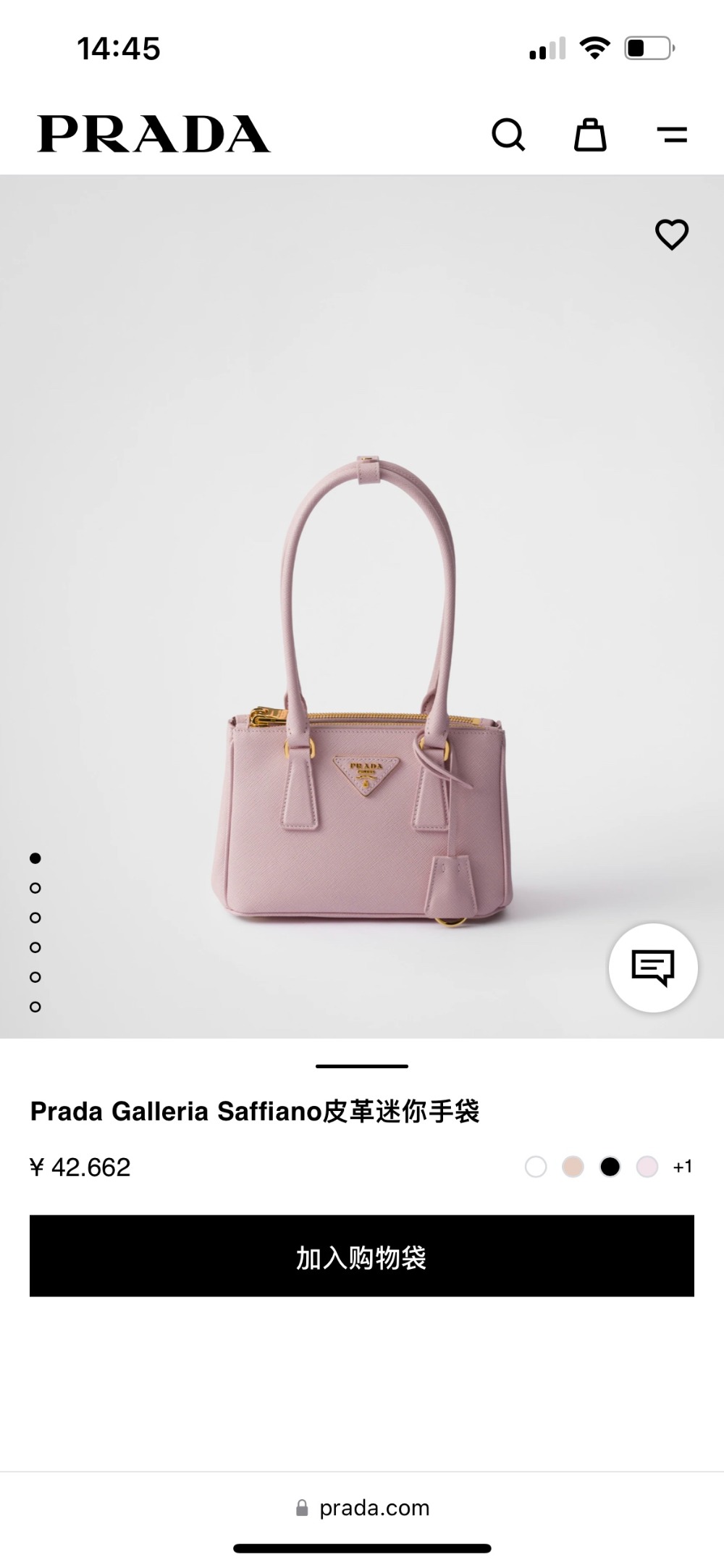Screen dimensions: 724x1568
Task: Jump to the last image dot
Action: tap(35, 1007)
